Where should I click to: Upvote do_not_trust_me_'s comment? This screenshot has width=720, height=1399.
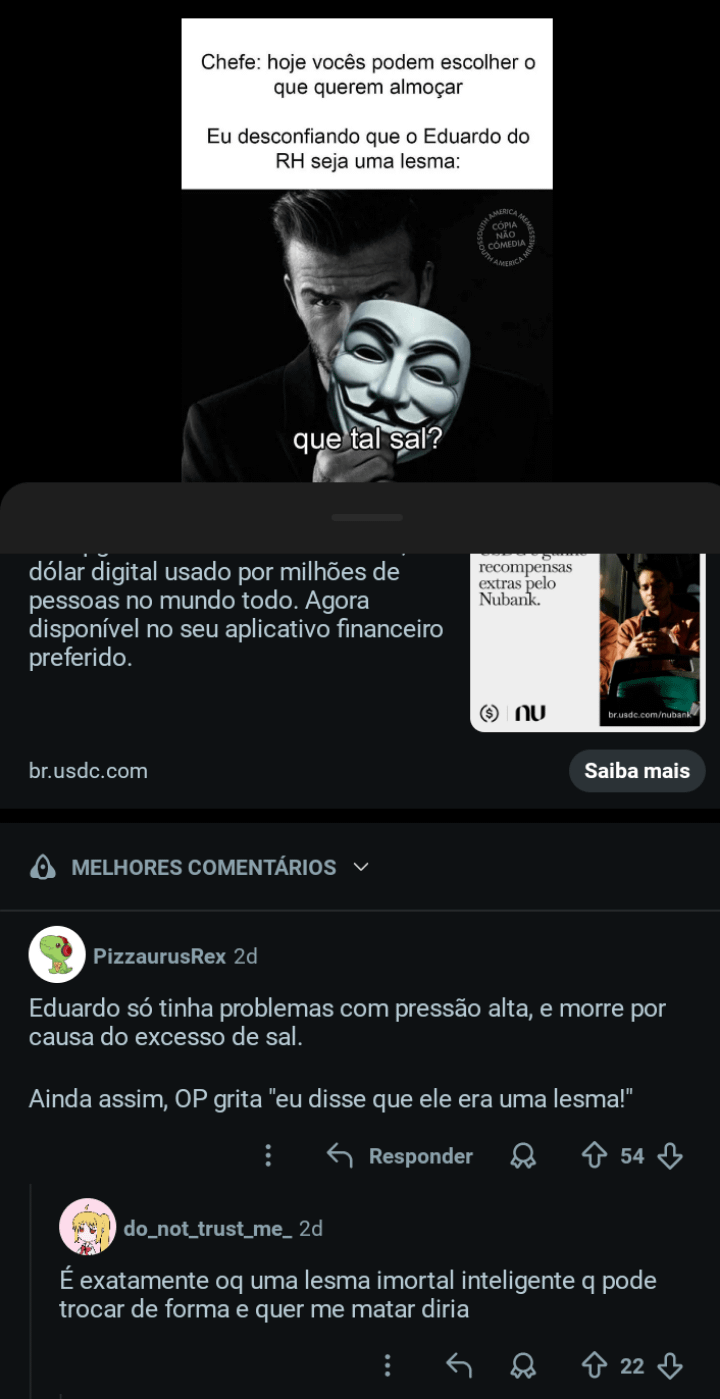595,1366
